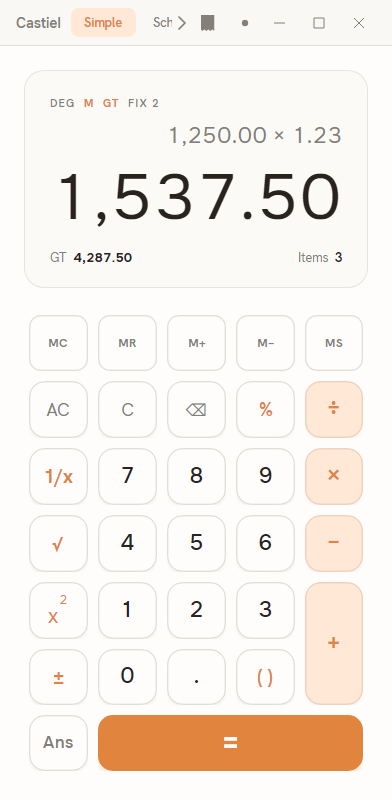Image resolution: width=392 pixels, height=800 pixels.
Task: Close the calculator window
Action: point(359,23)
